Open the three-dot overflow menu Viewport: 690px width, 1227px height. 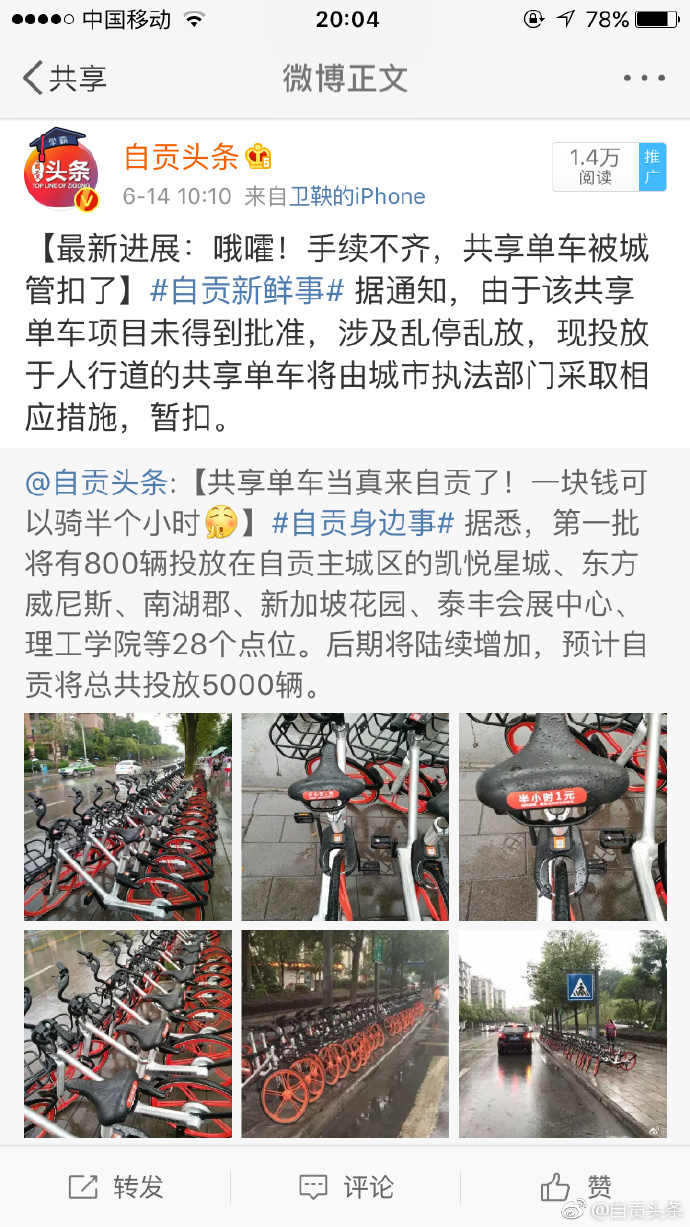(643, 77)
